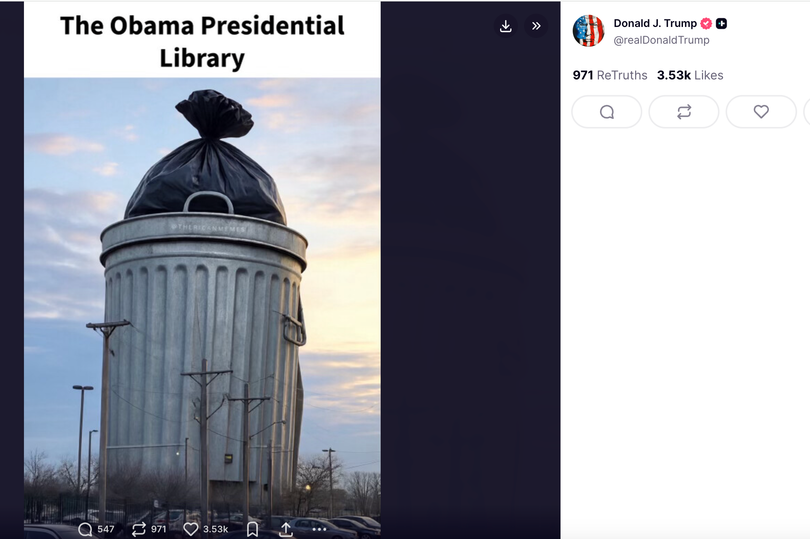This screenshot has height=539, width=810.
Task: Download the image with the download icon
Action: (506, 26)
